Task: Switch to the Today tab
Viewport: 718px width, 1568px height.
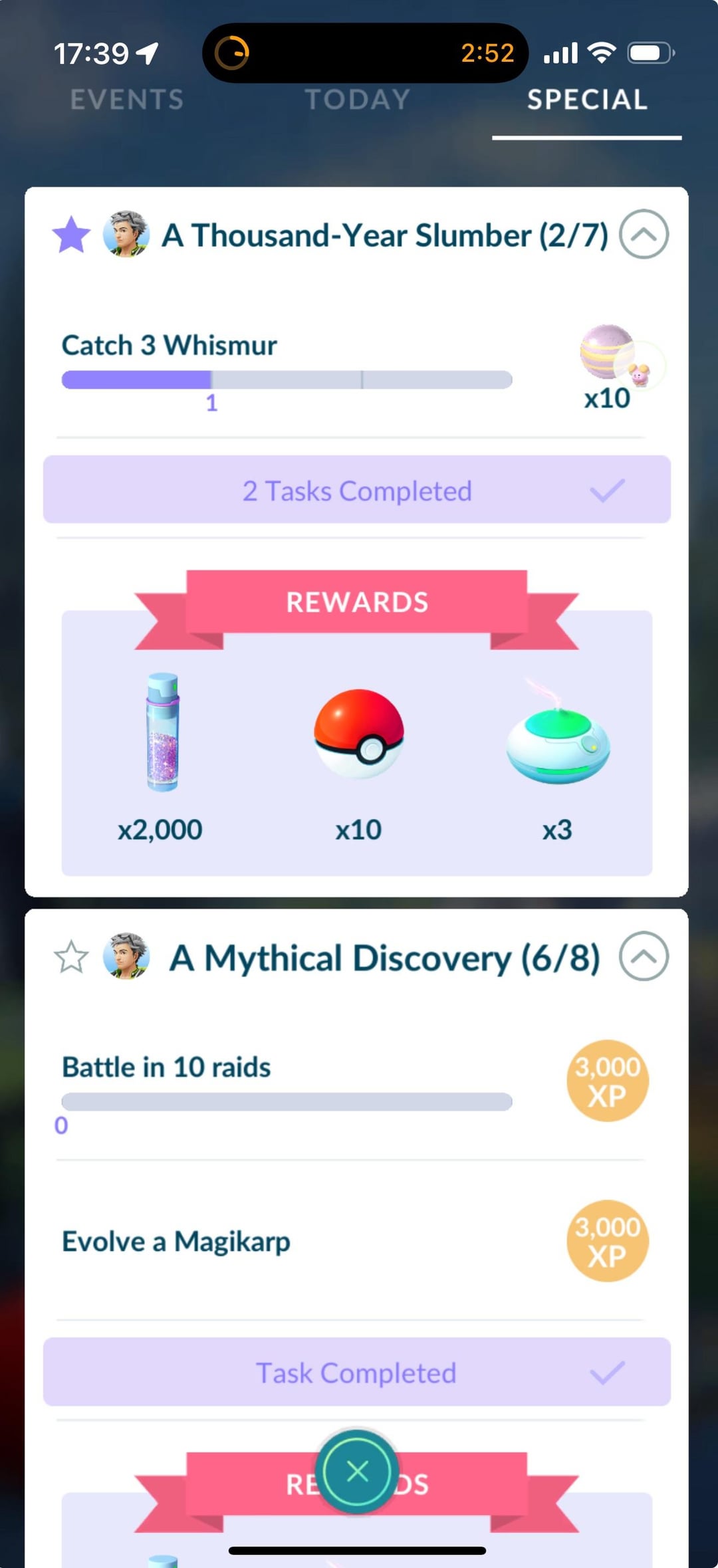Action: coord(357,100)
